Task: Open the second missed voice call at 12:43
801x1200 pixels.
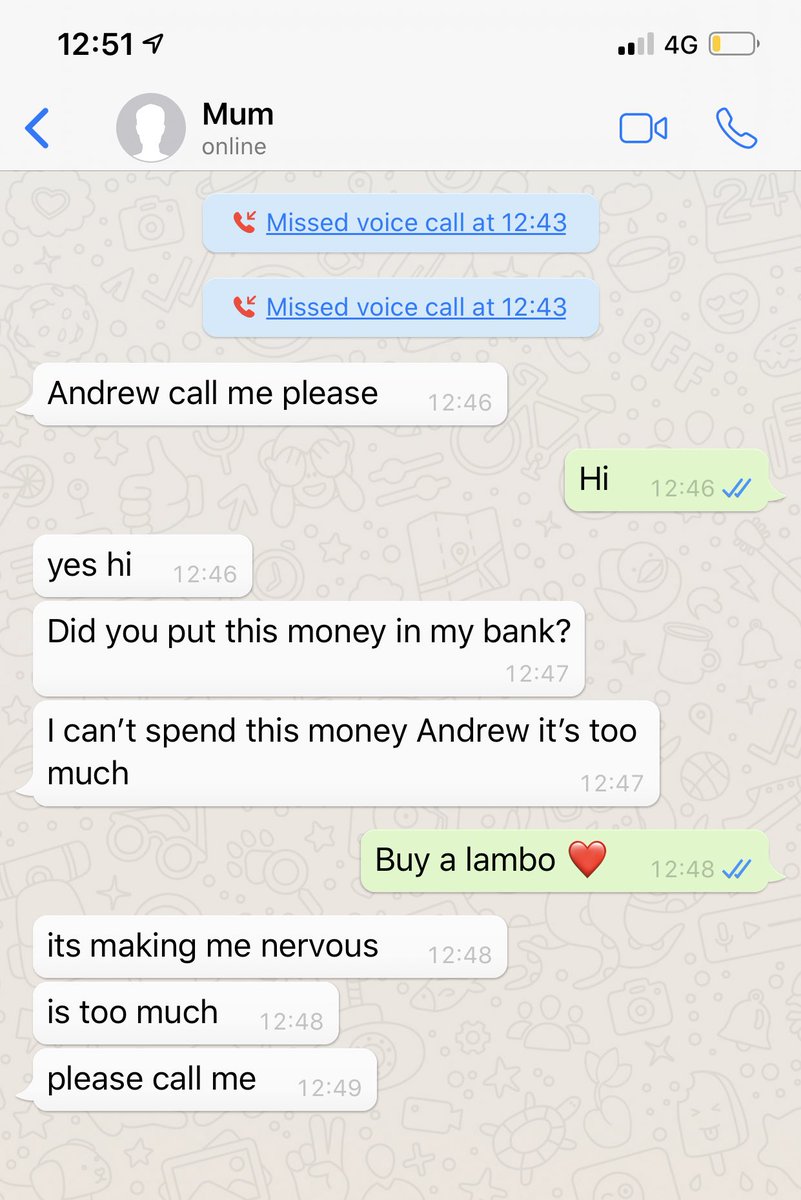Action: coord(420,307)
